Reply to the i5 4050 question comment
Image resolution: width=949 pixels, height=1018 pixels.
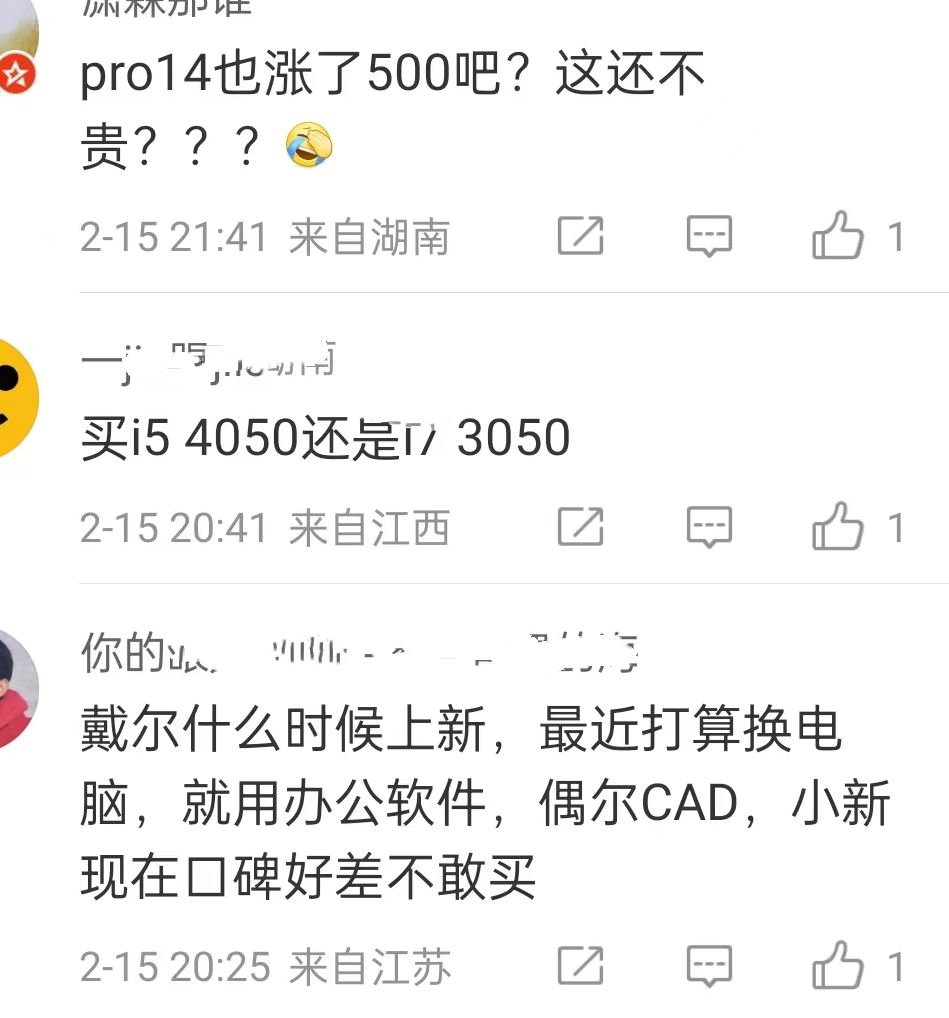point(709,527)
